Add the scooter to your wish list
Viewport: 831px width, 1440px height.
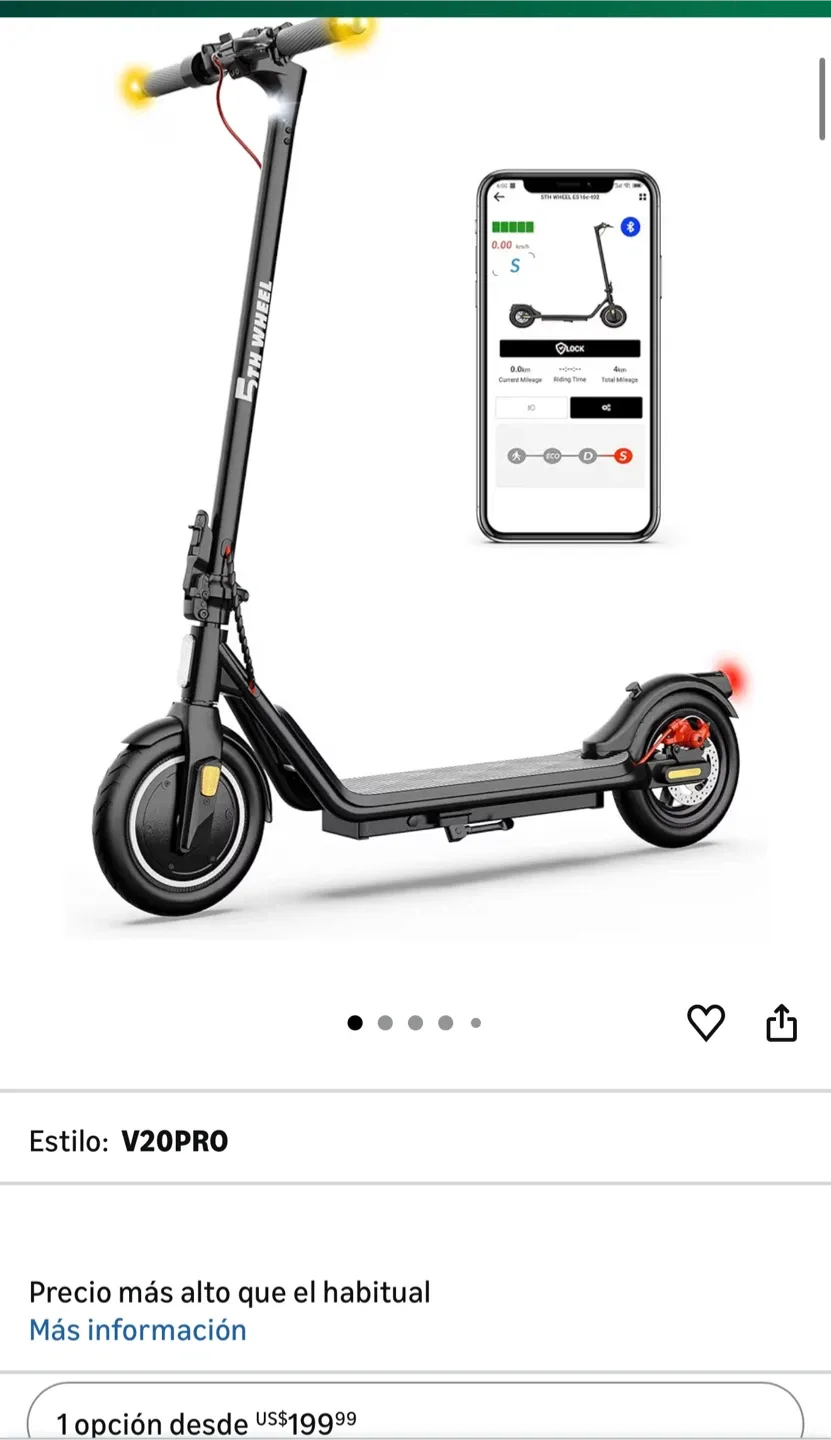706,1022
